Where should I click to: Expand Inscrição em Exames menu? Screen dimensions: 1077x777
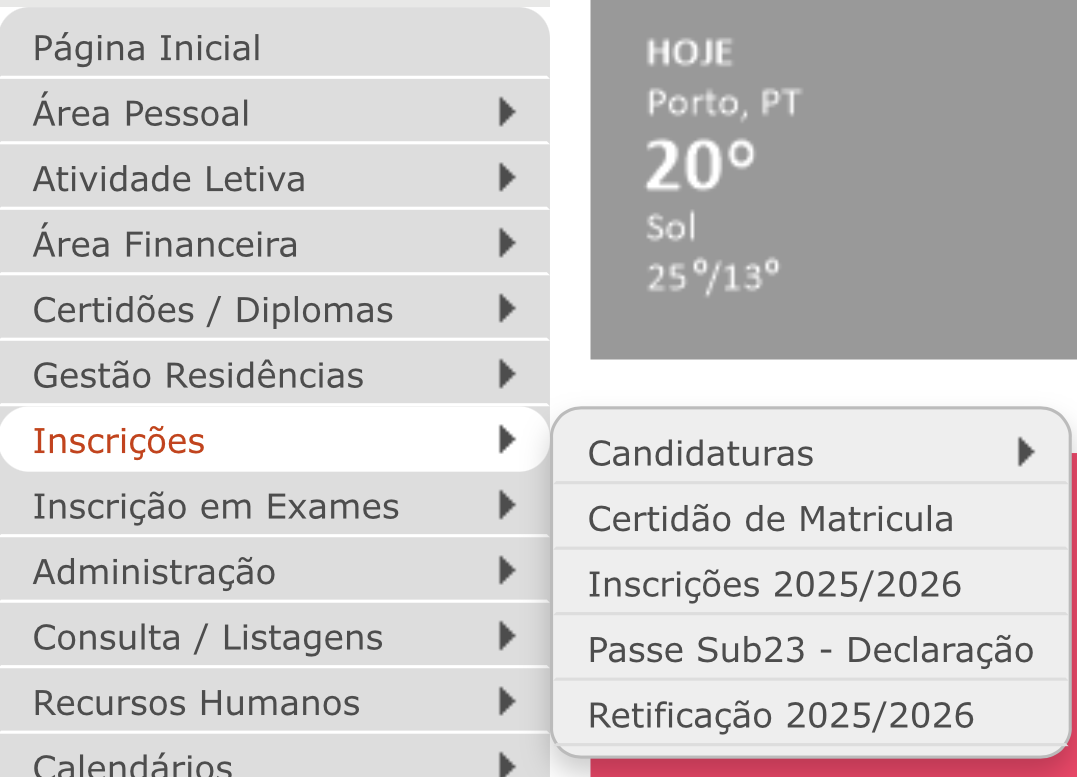click(216, 506)
